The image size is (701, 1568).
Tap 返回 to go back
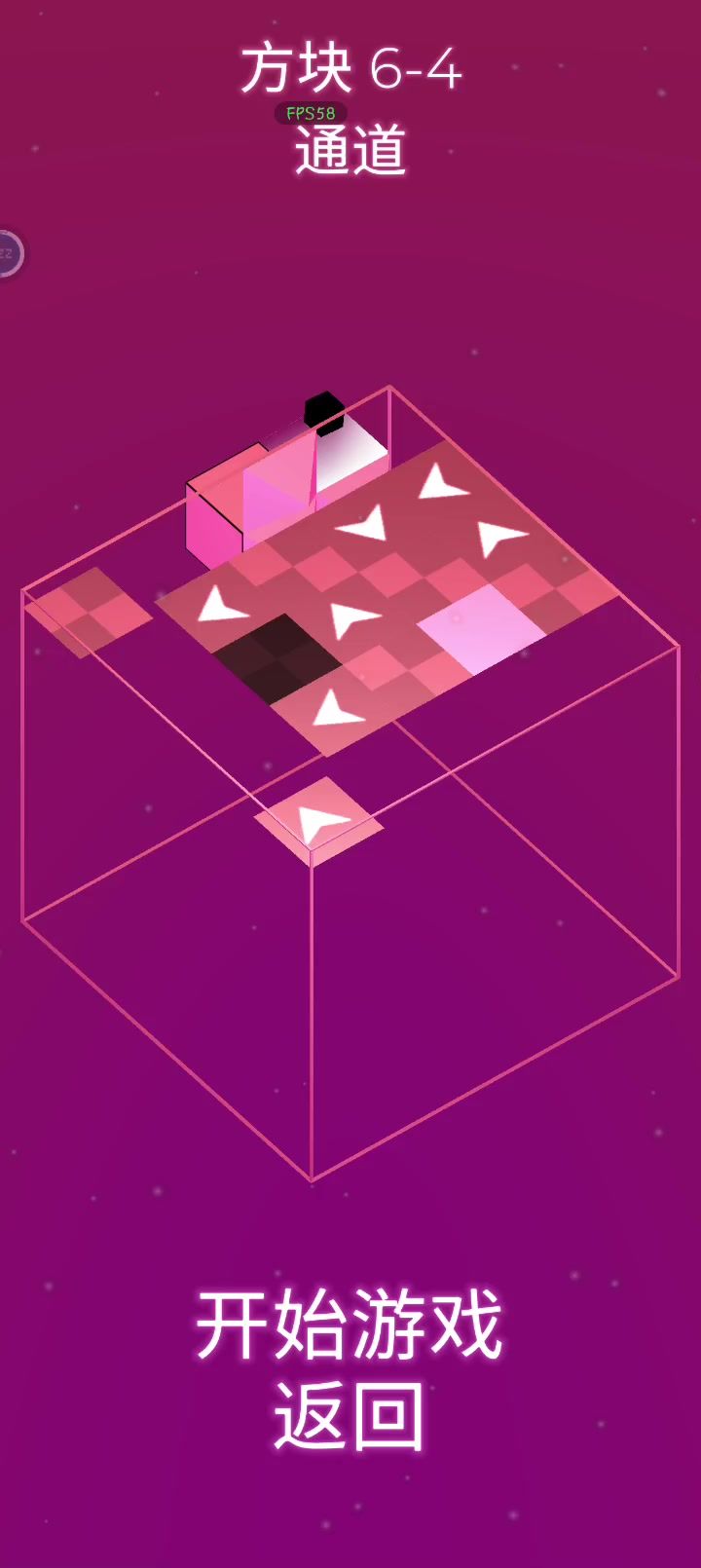[x=349, y=1417]
